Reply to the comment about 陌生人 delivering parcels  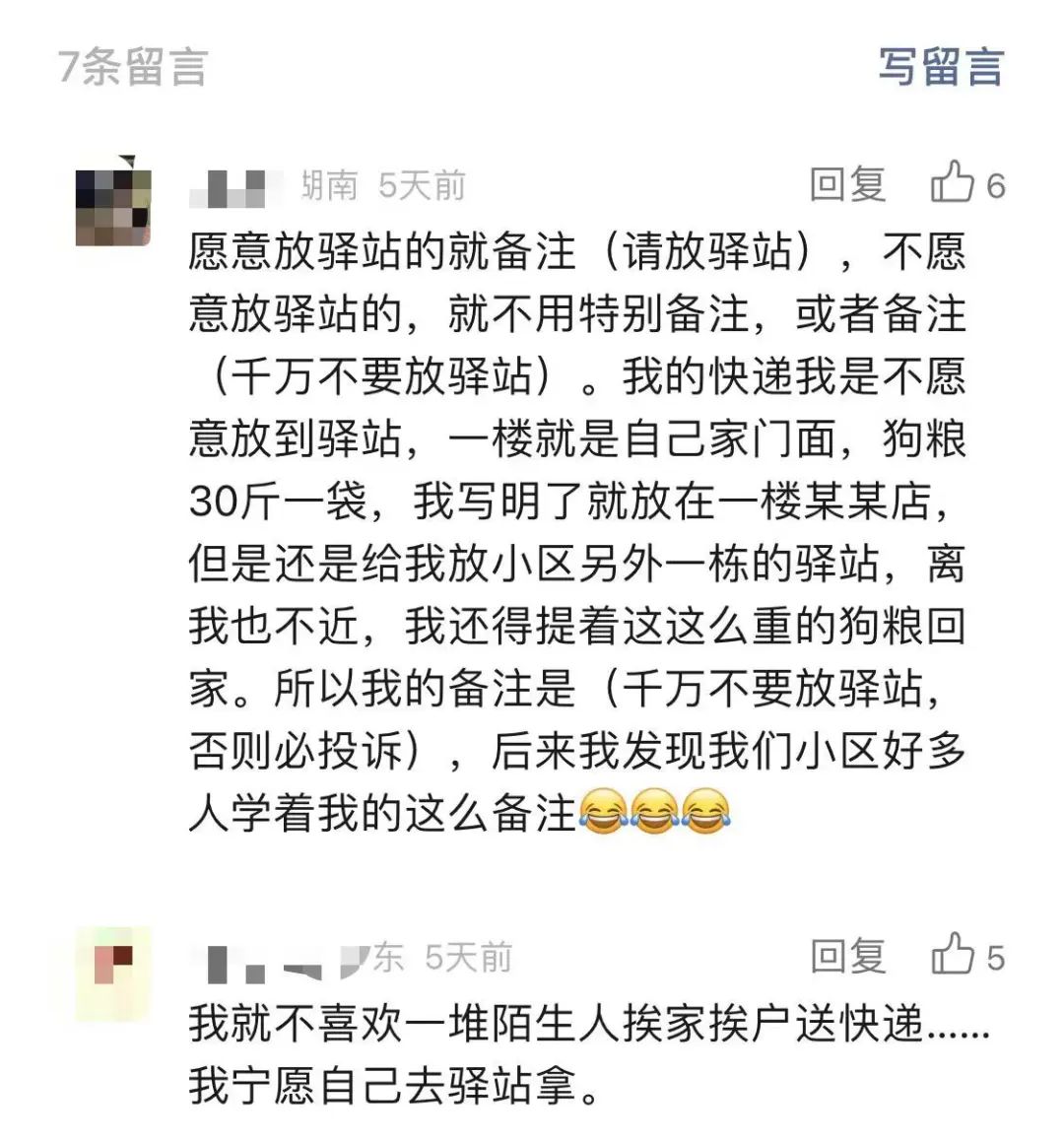[847, 957]
